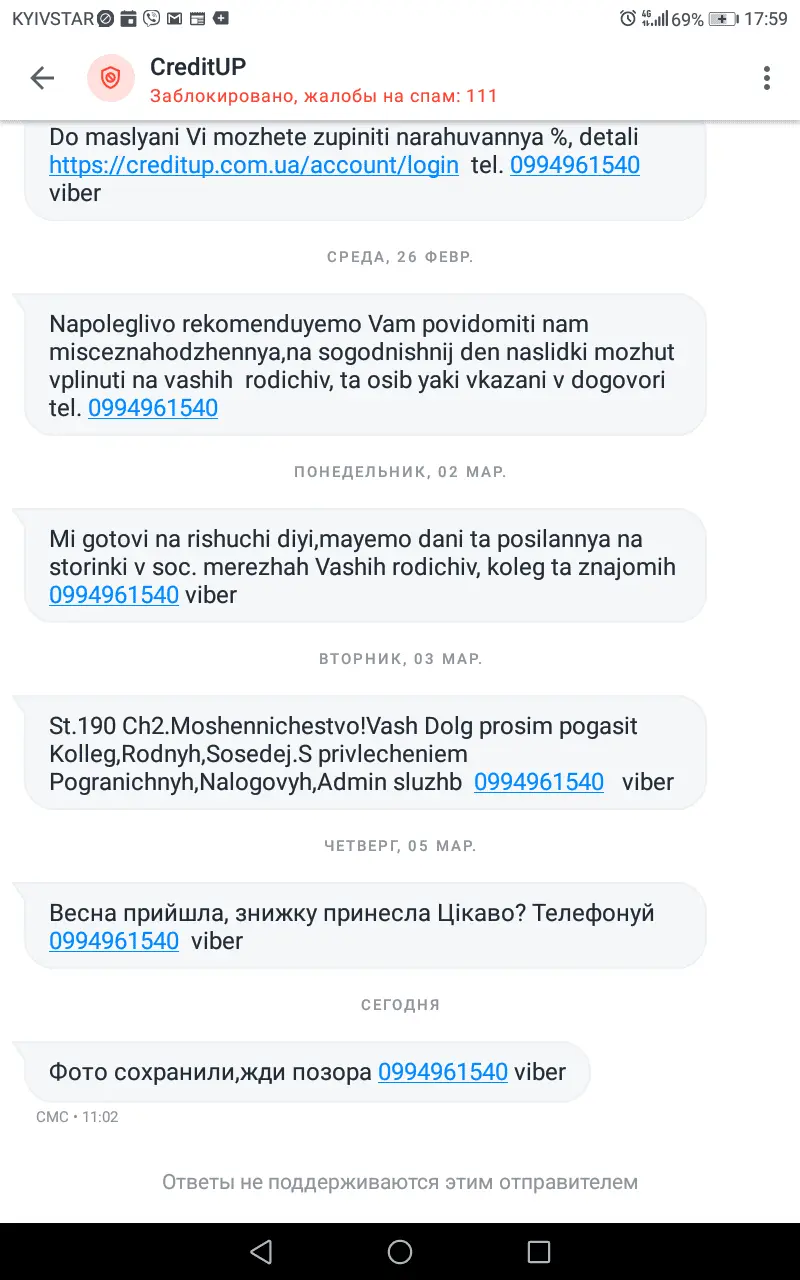Tap the phone number in the 'St.190 Ch2' message
Image resolution: width=800 pixels, height=1280 pixels.
539,783
